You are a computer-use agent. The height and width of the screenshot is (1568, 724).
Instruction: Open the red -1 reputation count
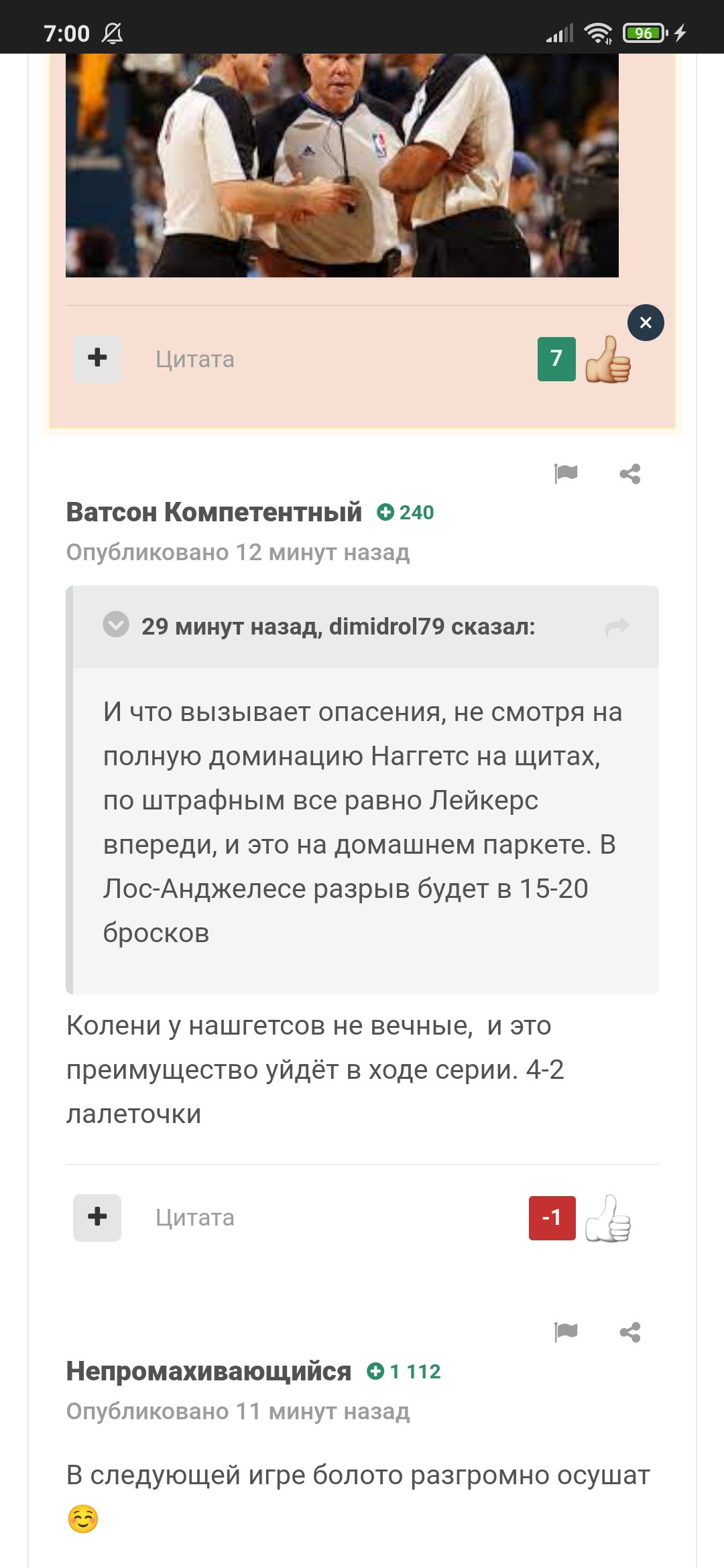coord(552,1218)
